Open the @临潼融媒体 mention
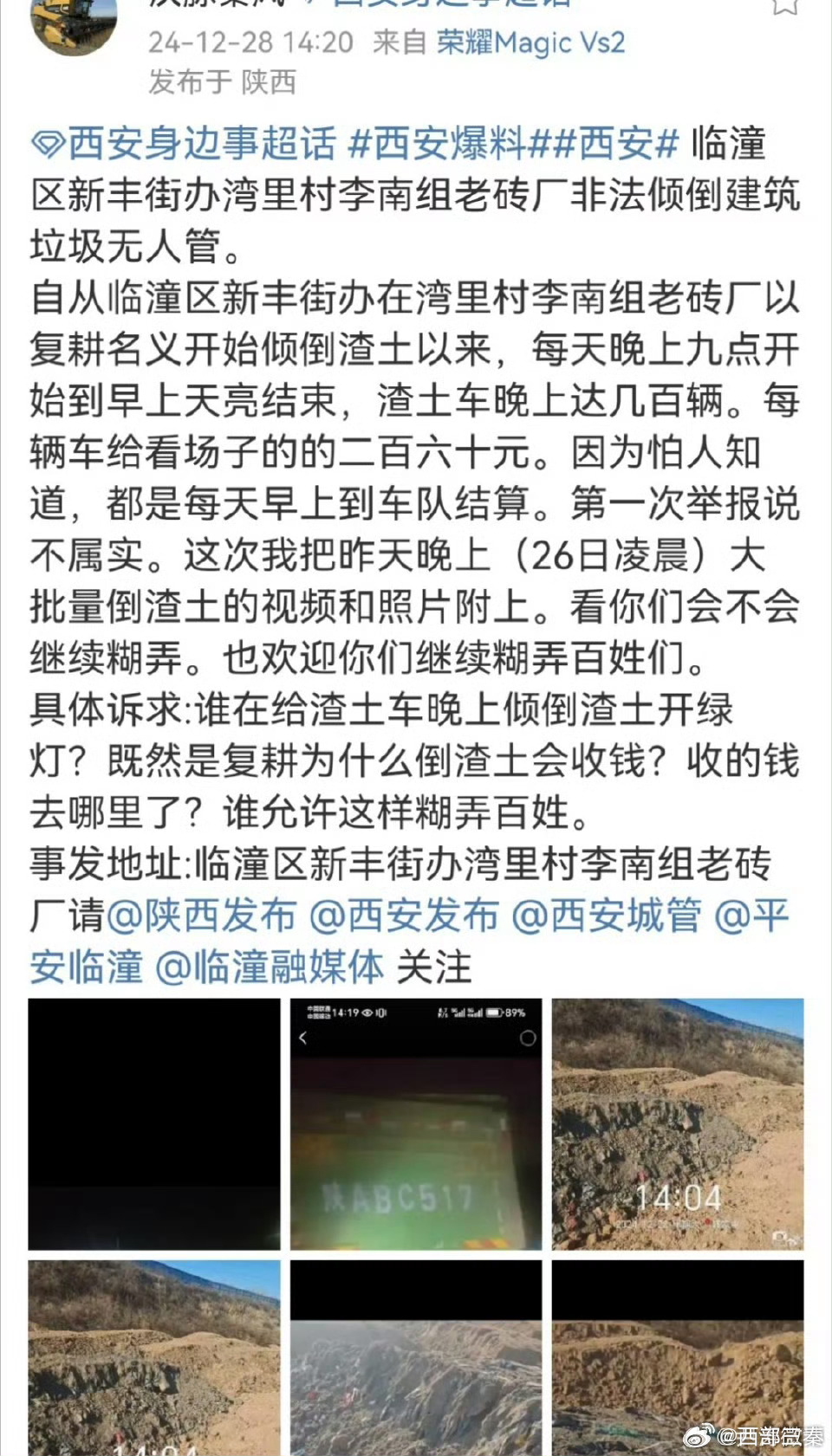The height and width of the screenshot is (1456, 832). [x=269, y=967]
